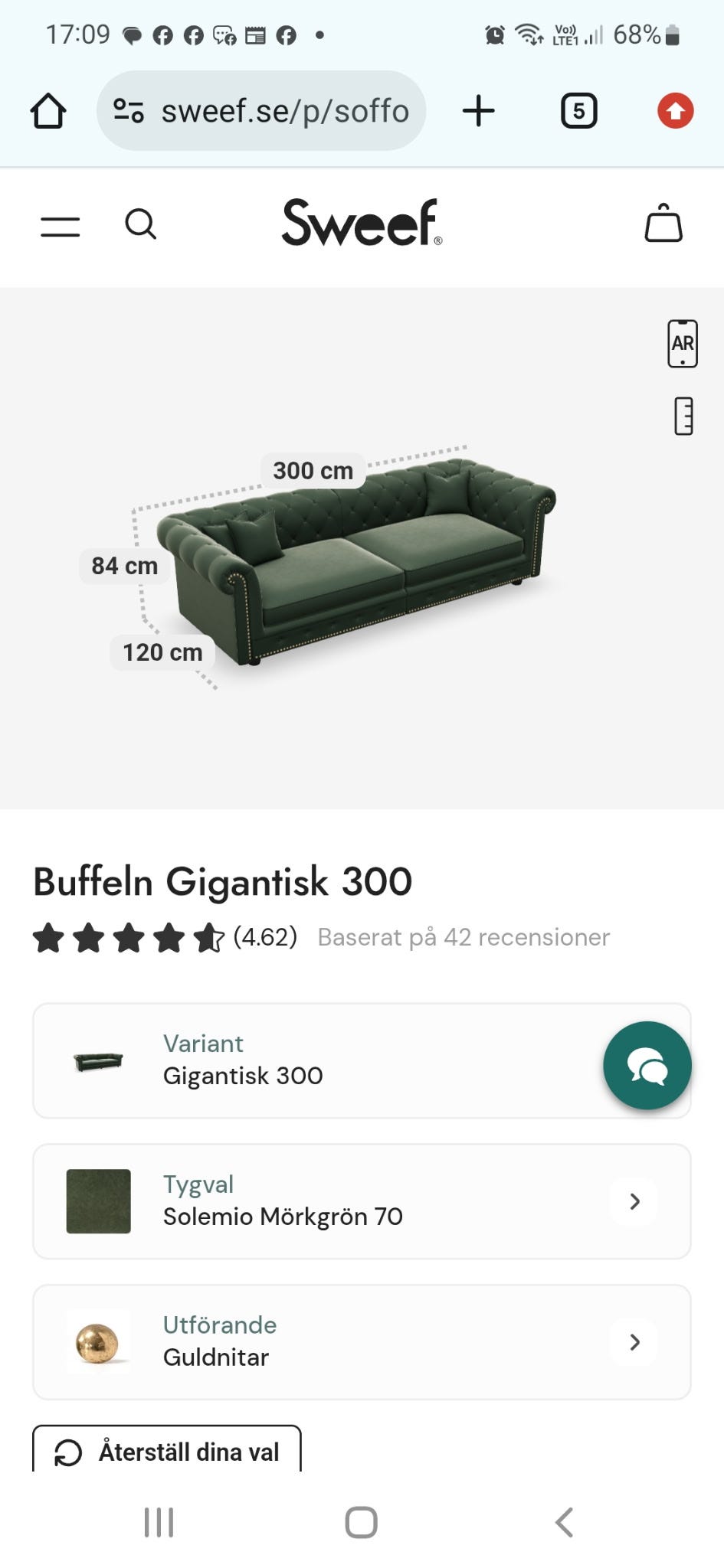This screenshot has width=724, height=1568.
Task: Select the Solemio Mörkgrön fabric swatch
Action: pyautogui.click(x=98, y=1200)
